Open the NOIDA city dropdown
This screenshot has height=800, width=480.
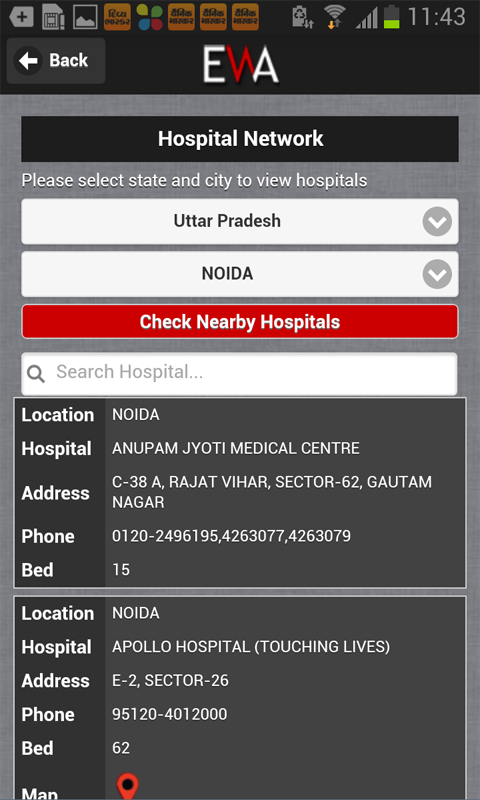pyautogui.click(x=240, y=274)
